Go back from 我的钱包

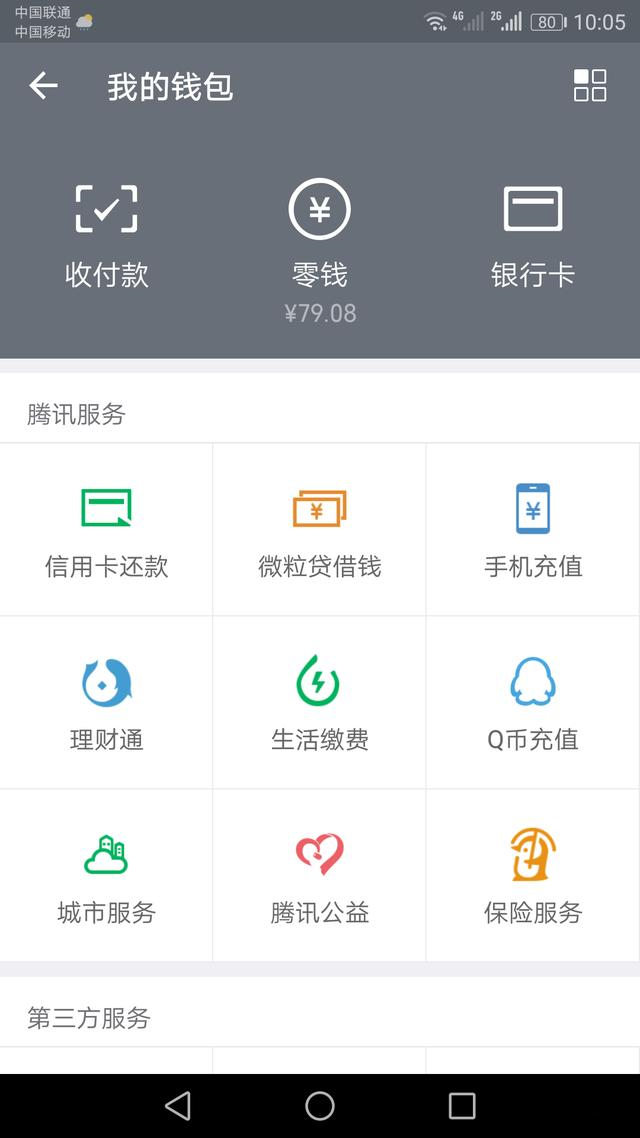(x=44, y=86)
